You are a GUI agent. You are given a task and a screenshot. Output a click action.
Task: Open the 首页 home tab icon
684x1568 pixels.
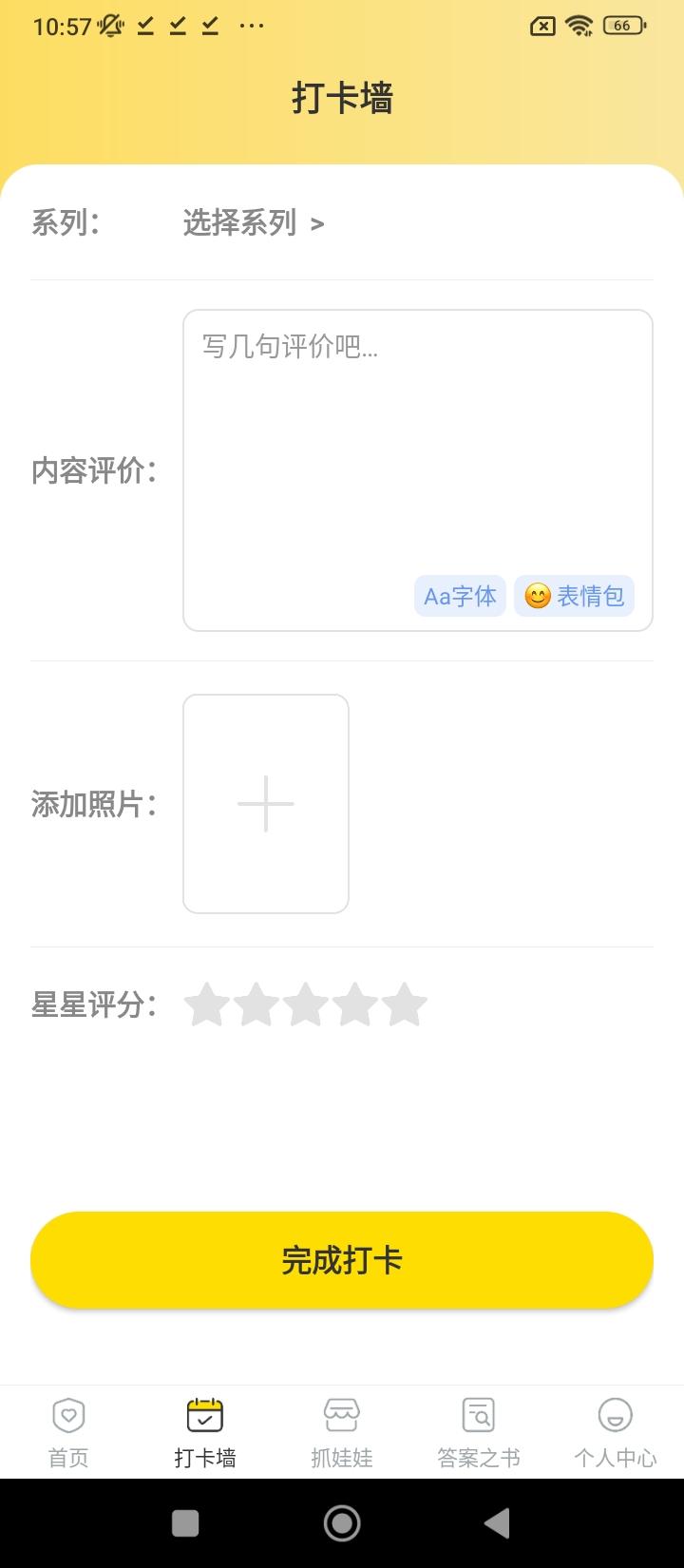pyautogui.click(x=66, y=1416)
